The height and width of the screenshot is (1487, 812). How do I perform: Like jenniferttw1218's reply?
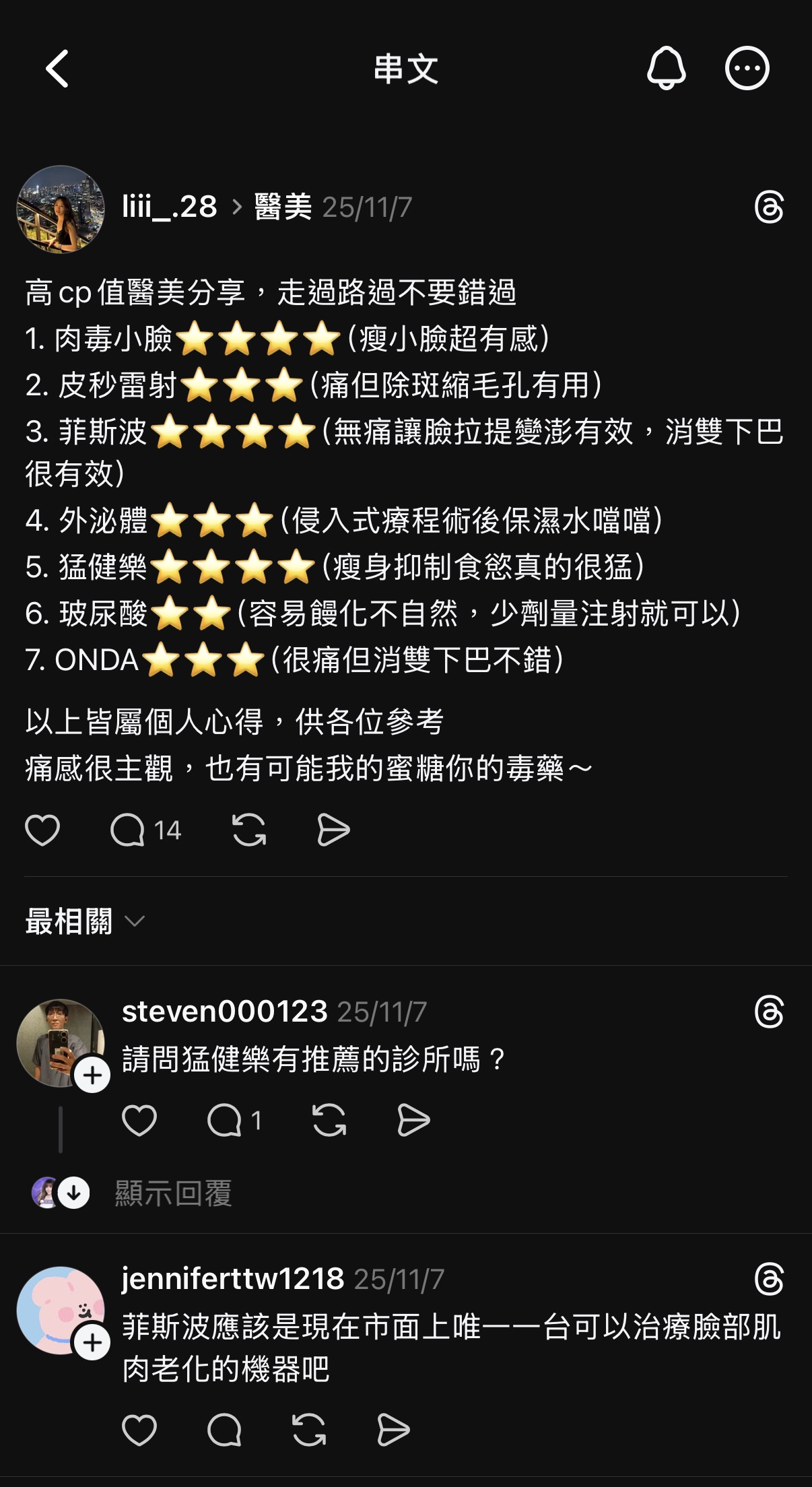click(x=139, y=1430)
